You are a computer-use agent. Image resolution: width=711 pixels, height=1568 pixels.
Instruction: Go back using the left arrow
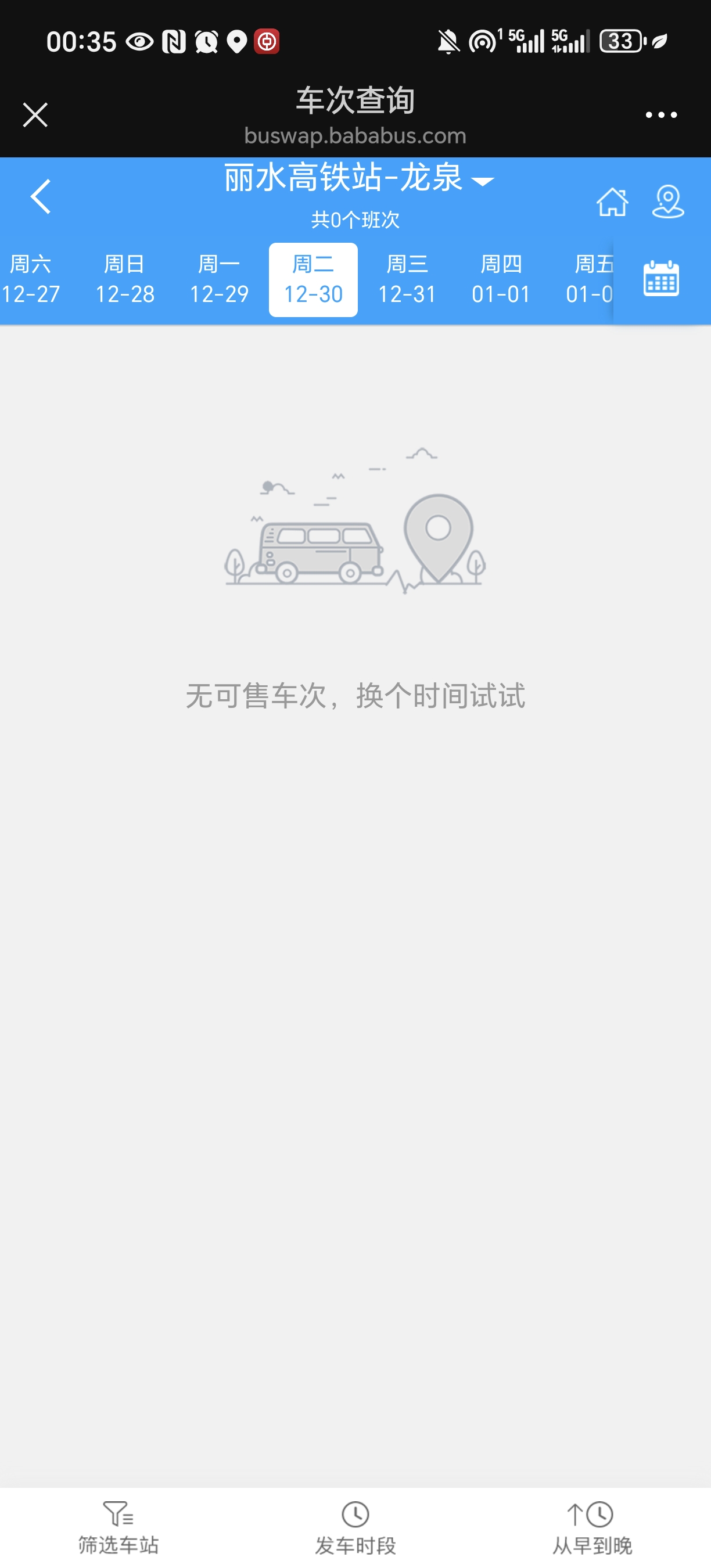[41, 197]
